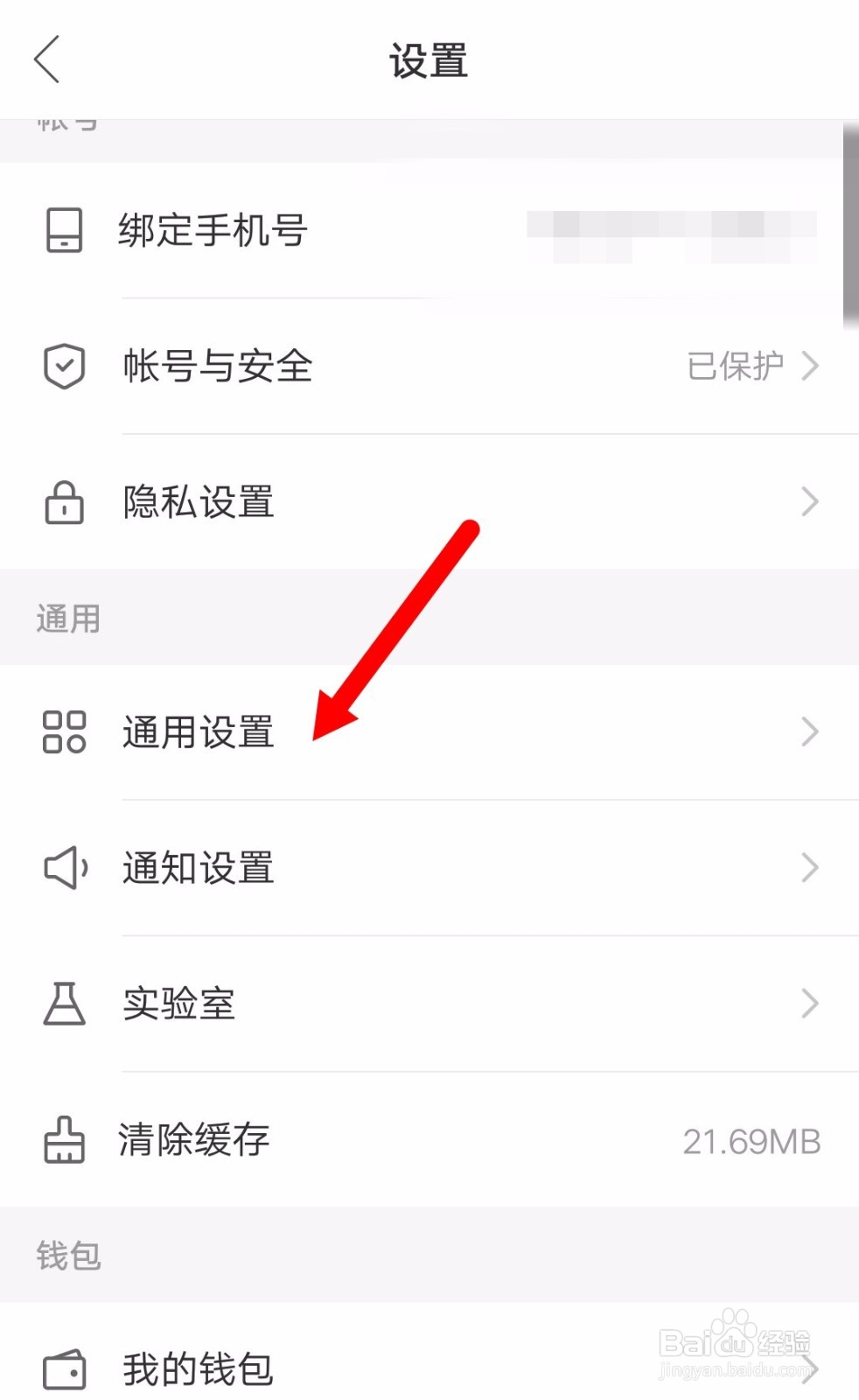Open the grid icon beside 通用设置

(x=63, y=731)
